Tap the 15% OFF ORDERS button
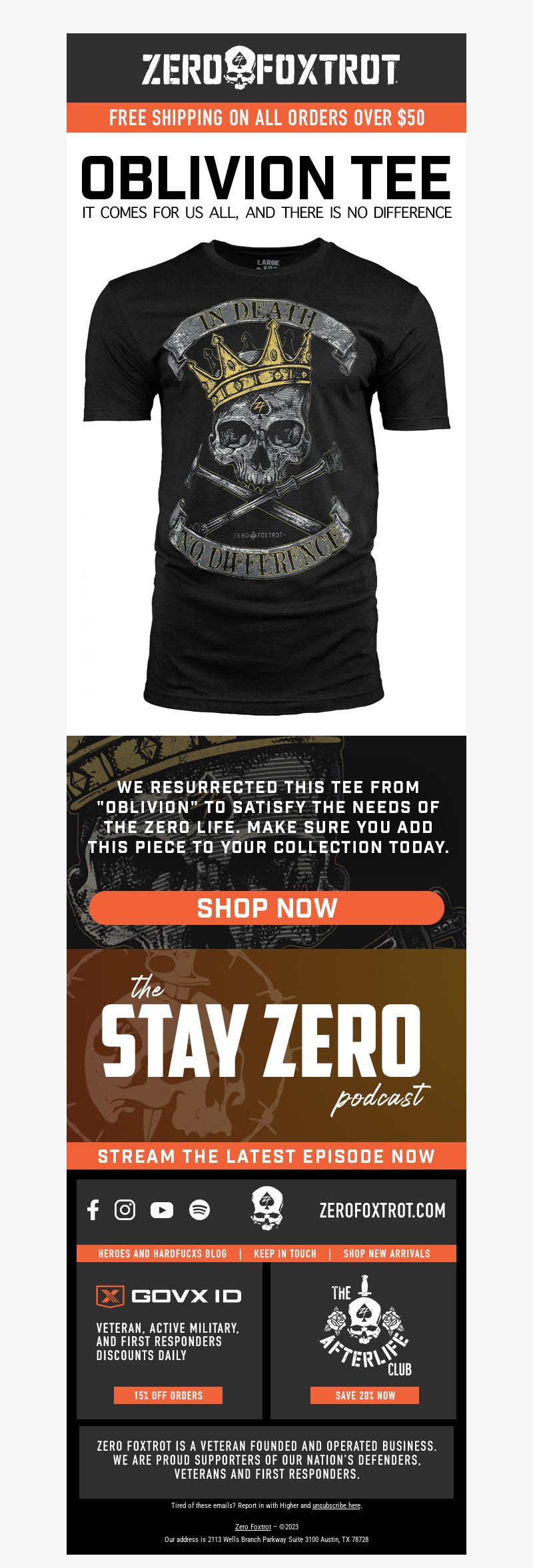The height and width of the screenshot is (1568, 533). [168, 1395]
